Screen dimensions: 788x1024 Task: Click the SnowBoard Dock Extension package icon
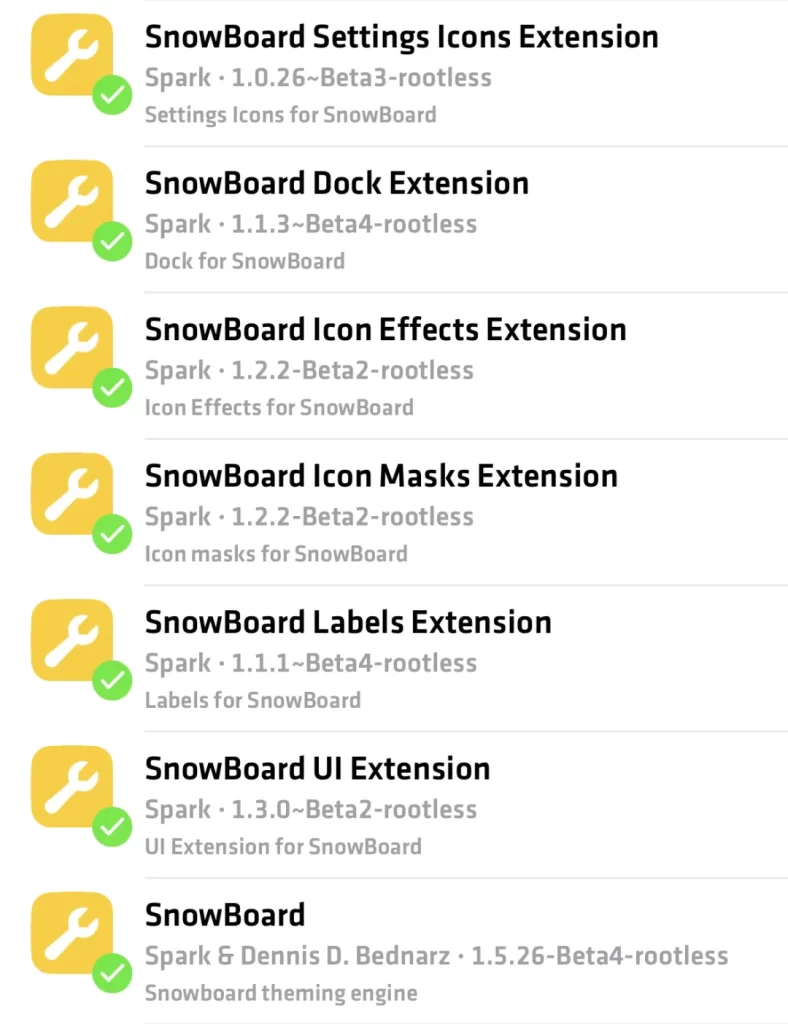(72, 202)
